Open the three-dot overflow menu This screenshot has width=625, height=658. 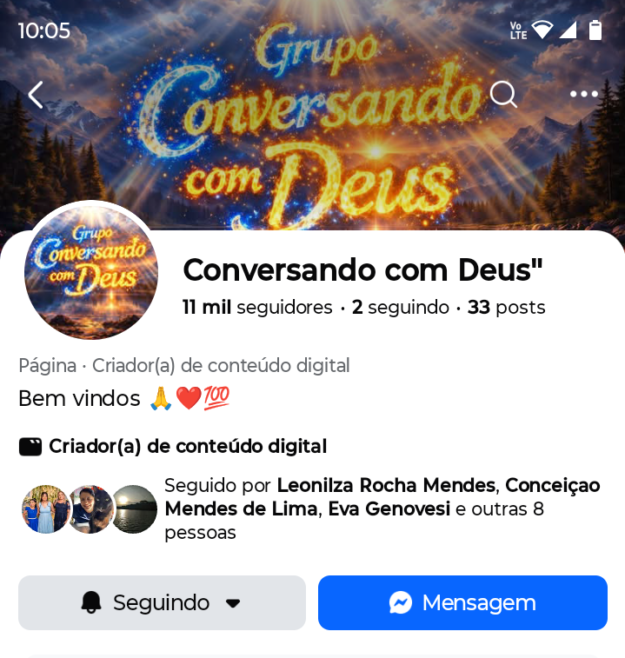584,95
